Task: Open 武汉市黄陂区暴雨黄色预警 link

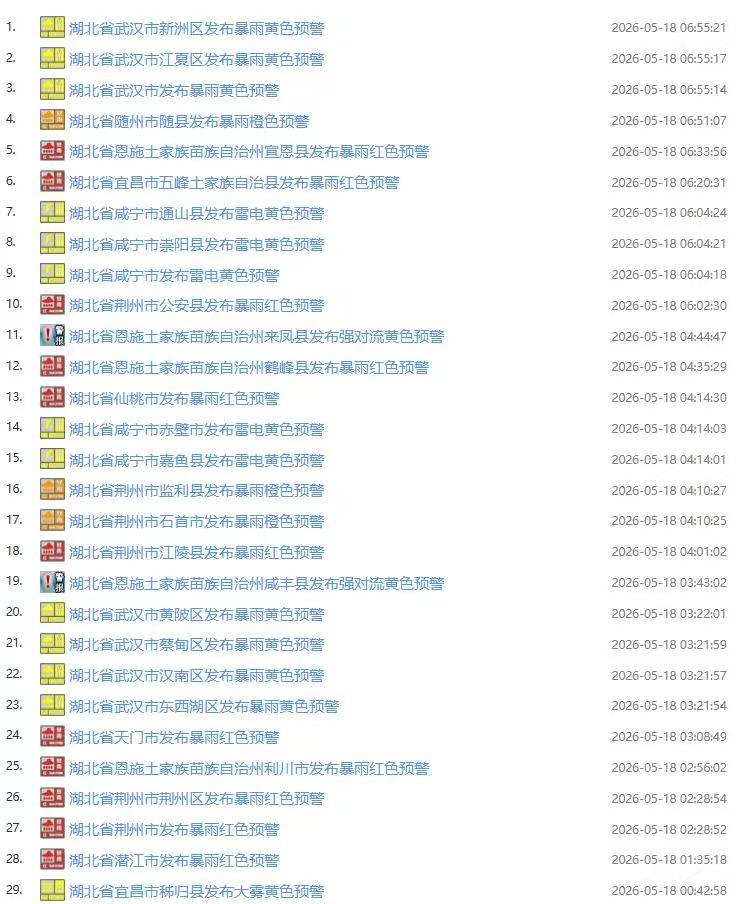Action: (x=197, y=615)
